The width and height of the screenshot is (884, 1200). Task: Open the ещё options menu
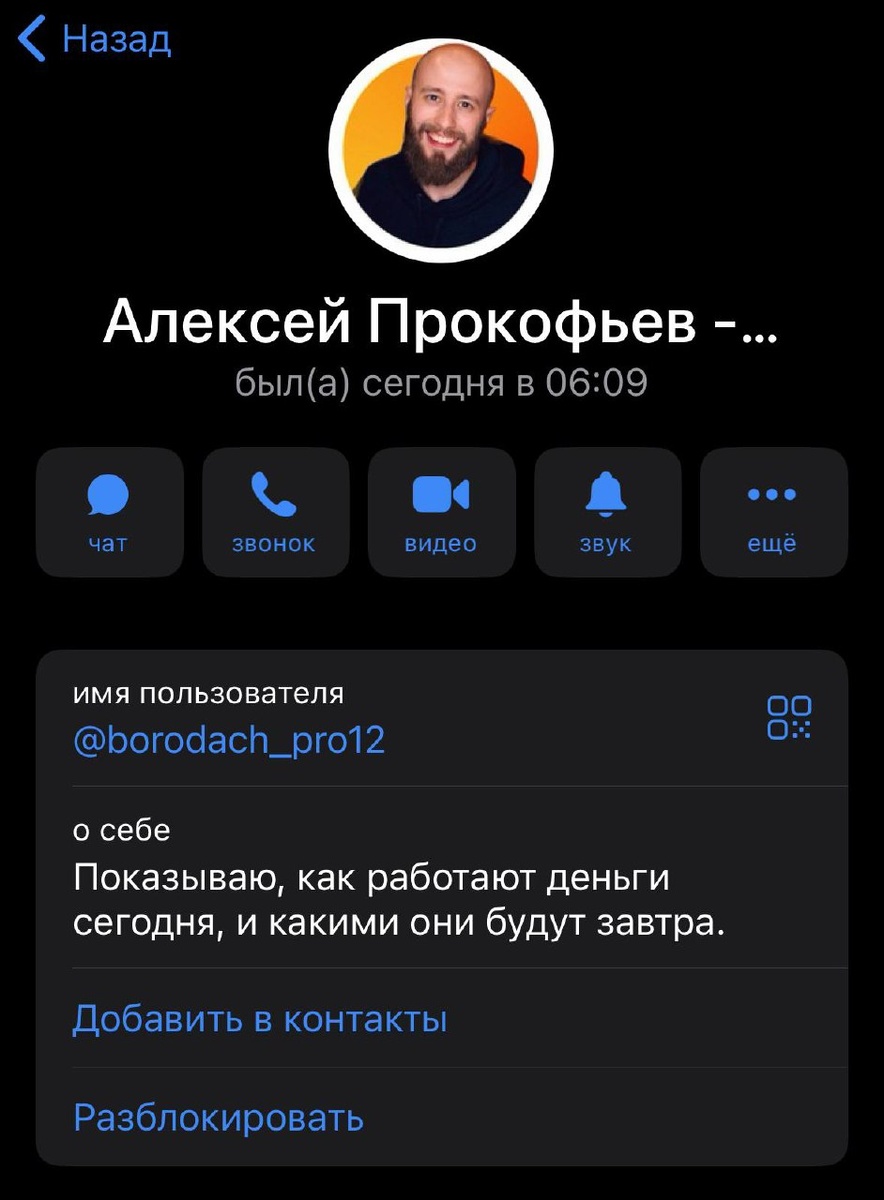[773, 512]
